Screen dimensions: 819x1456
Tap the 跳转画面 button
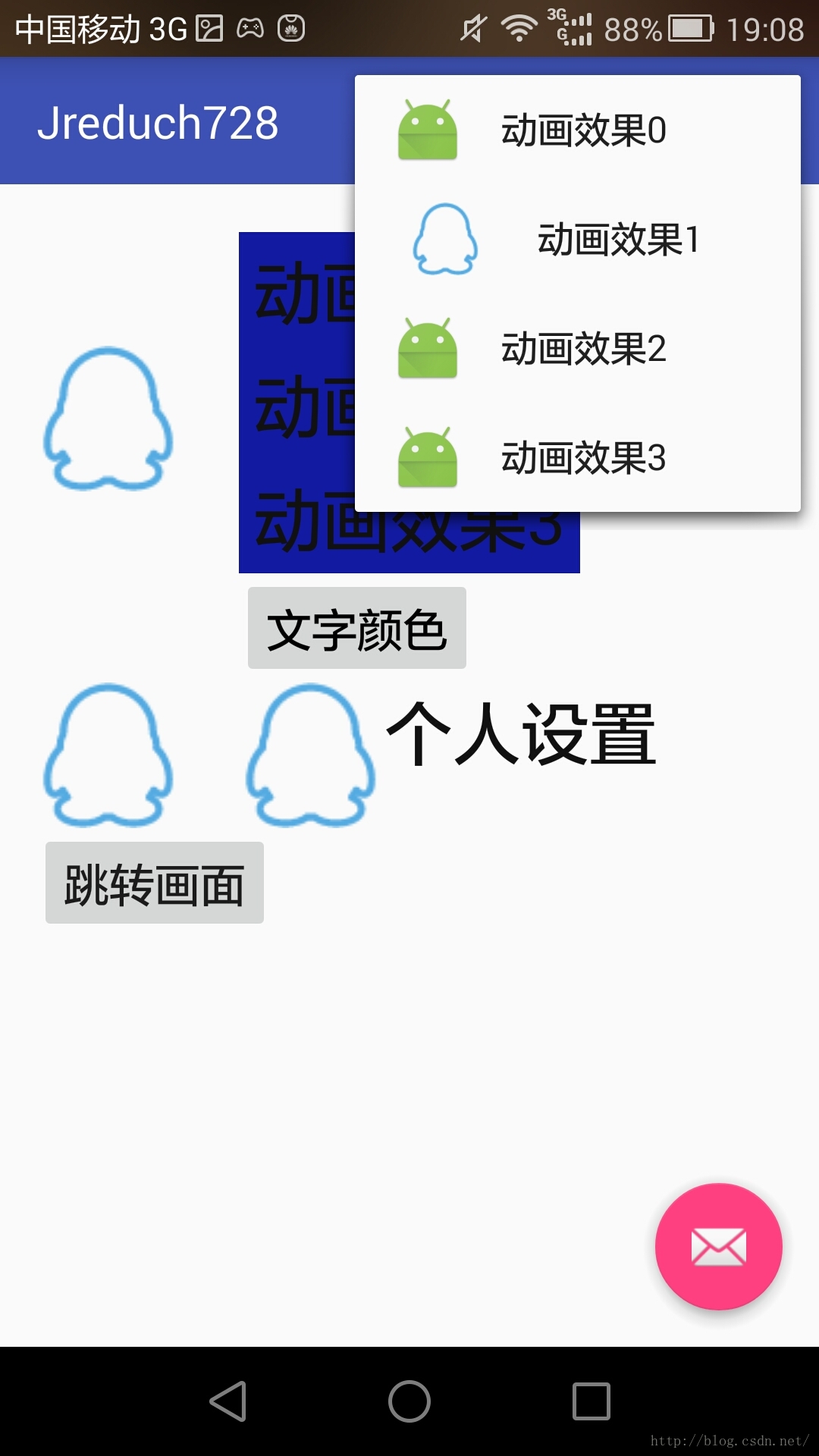pyautogui.click(x=155, y=883)
